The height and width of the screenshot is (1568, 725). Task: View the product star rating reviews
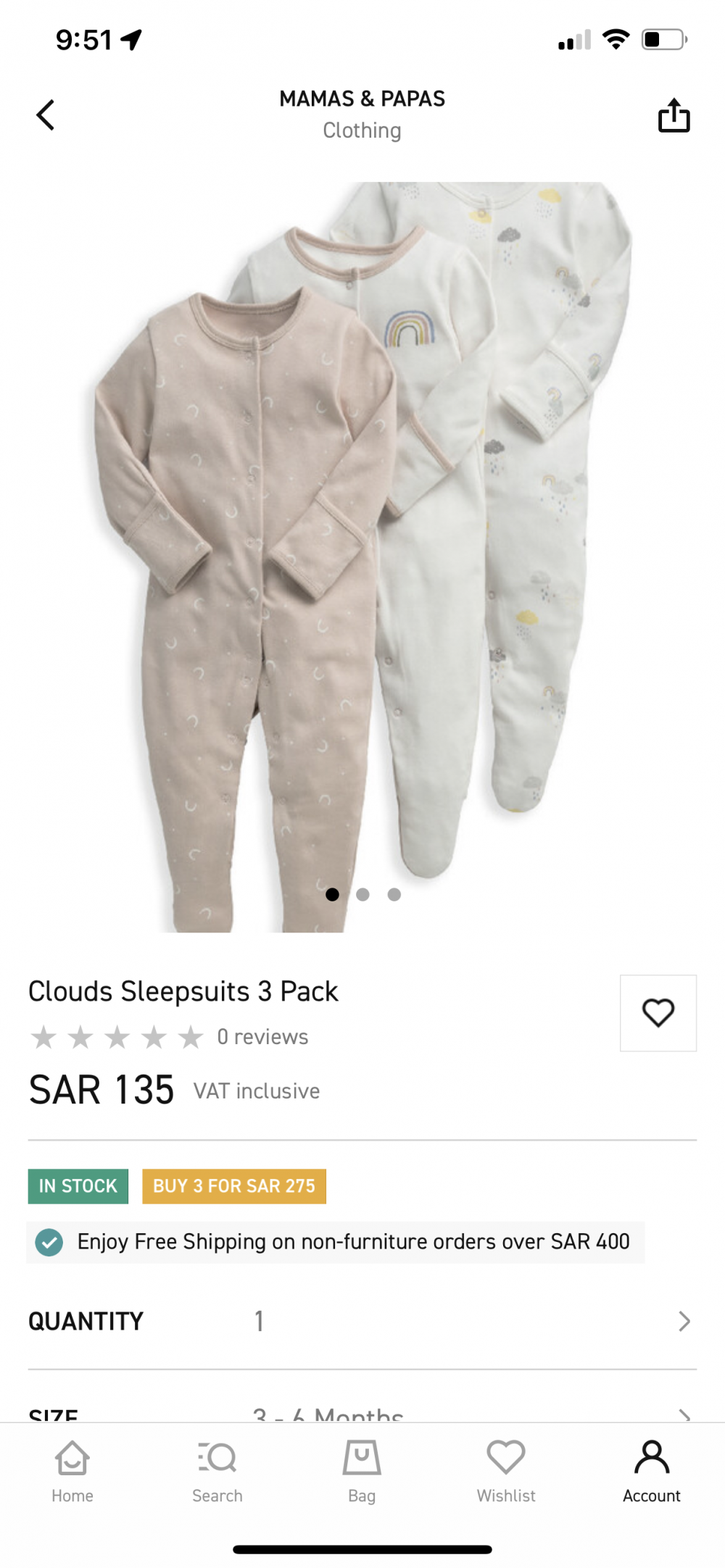tap(168, 1037)
